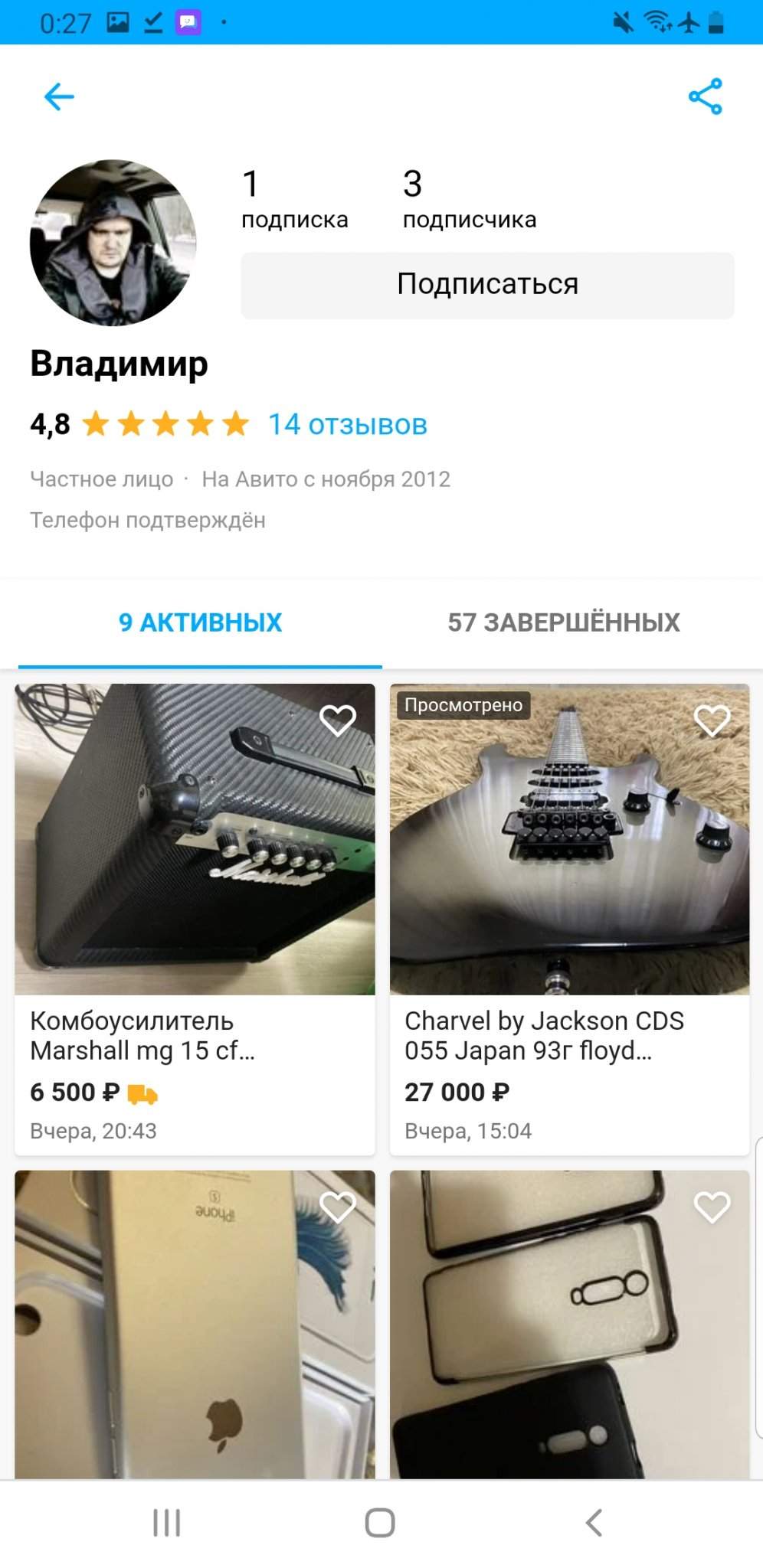Favorite the phone cases listing
Viewport: 763px width, 1568px height.
pyautogui.click(x=712, y=1207)
